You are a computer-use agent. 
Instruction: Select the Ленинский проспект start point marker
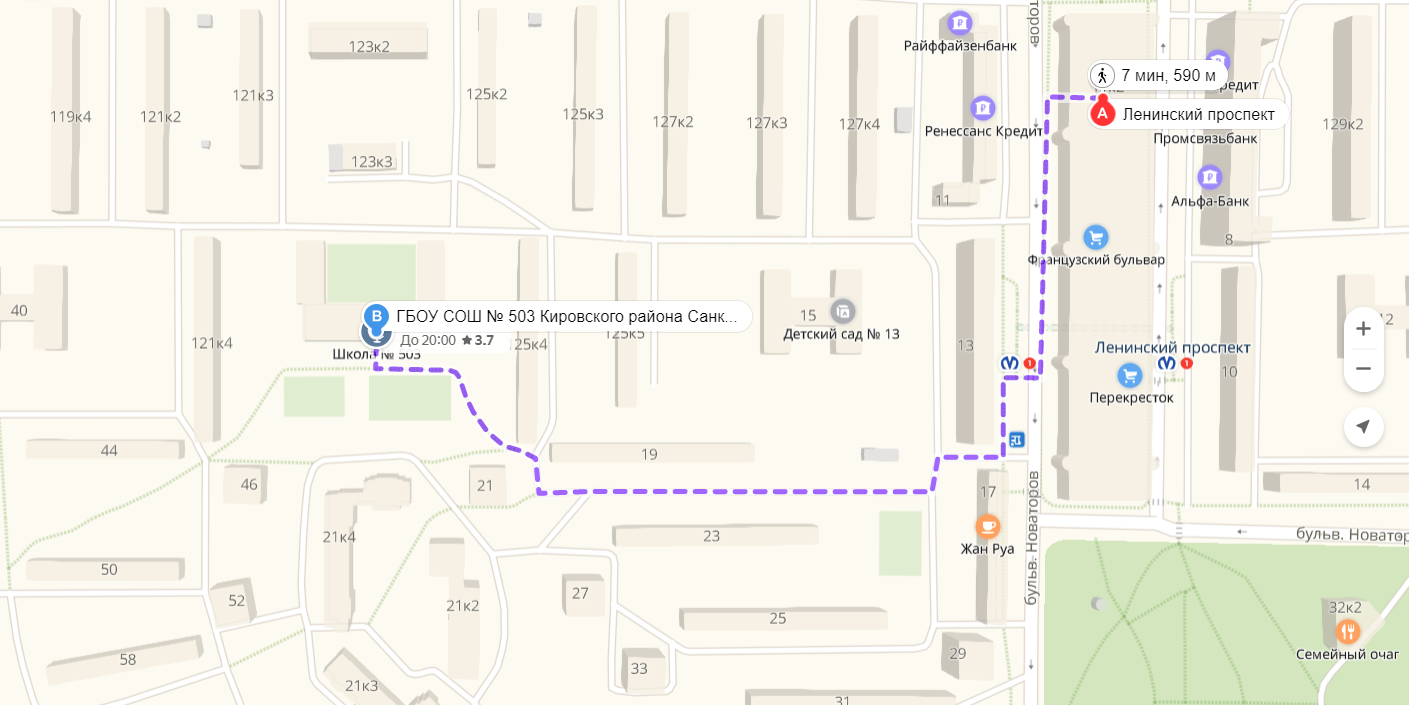tap(1103, 114)
